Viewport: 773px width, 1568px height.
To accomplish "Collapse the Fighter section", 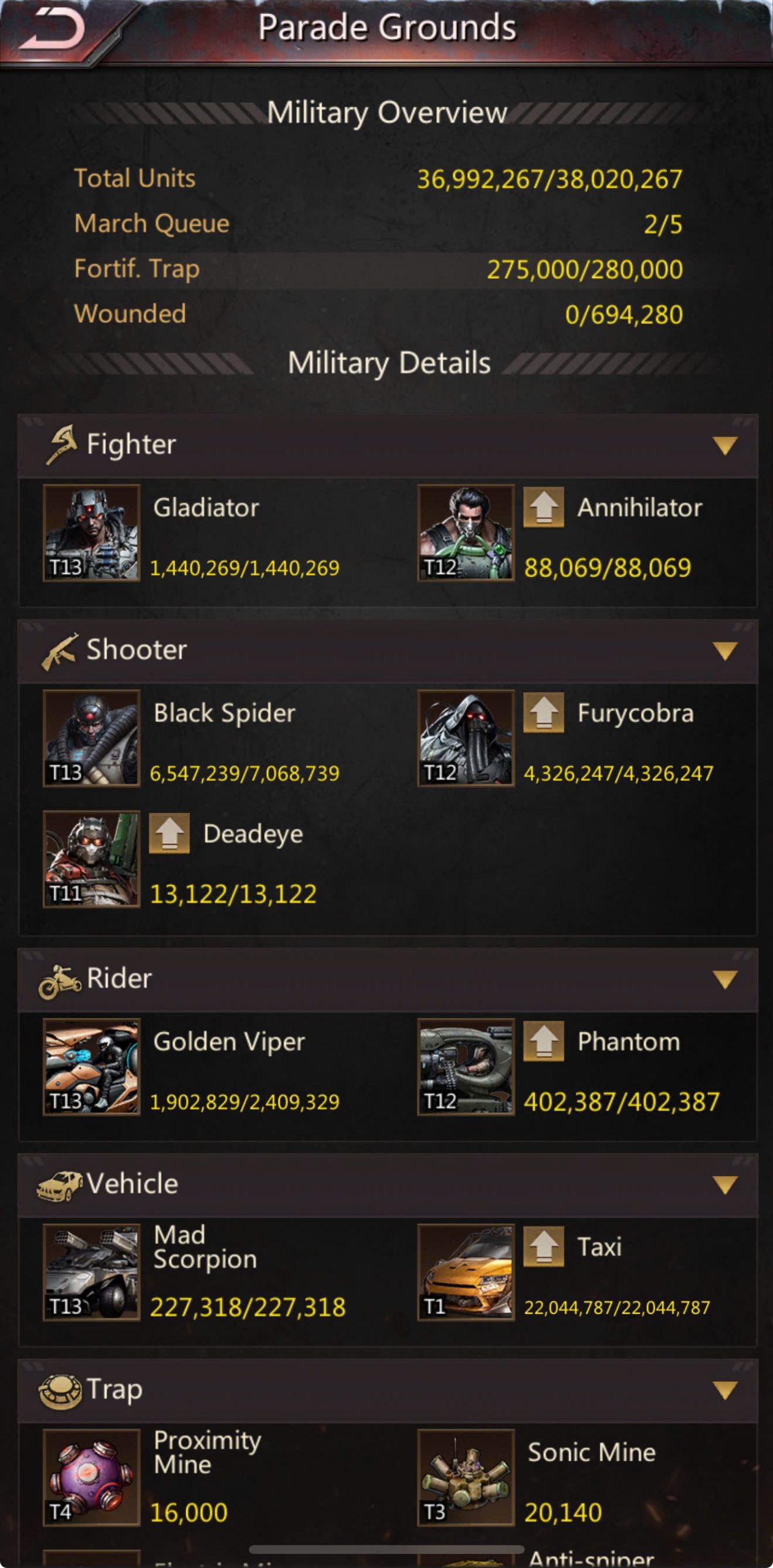I will pos(725,445).
